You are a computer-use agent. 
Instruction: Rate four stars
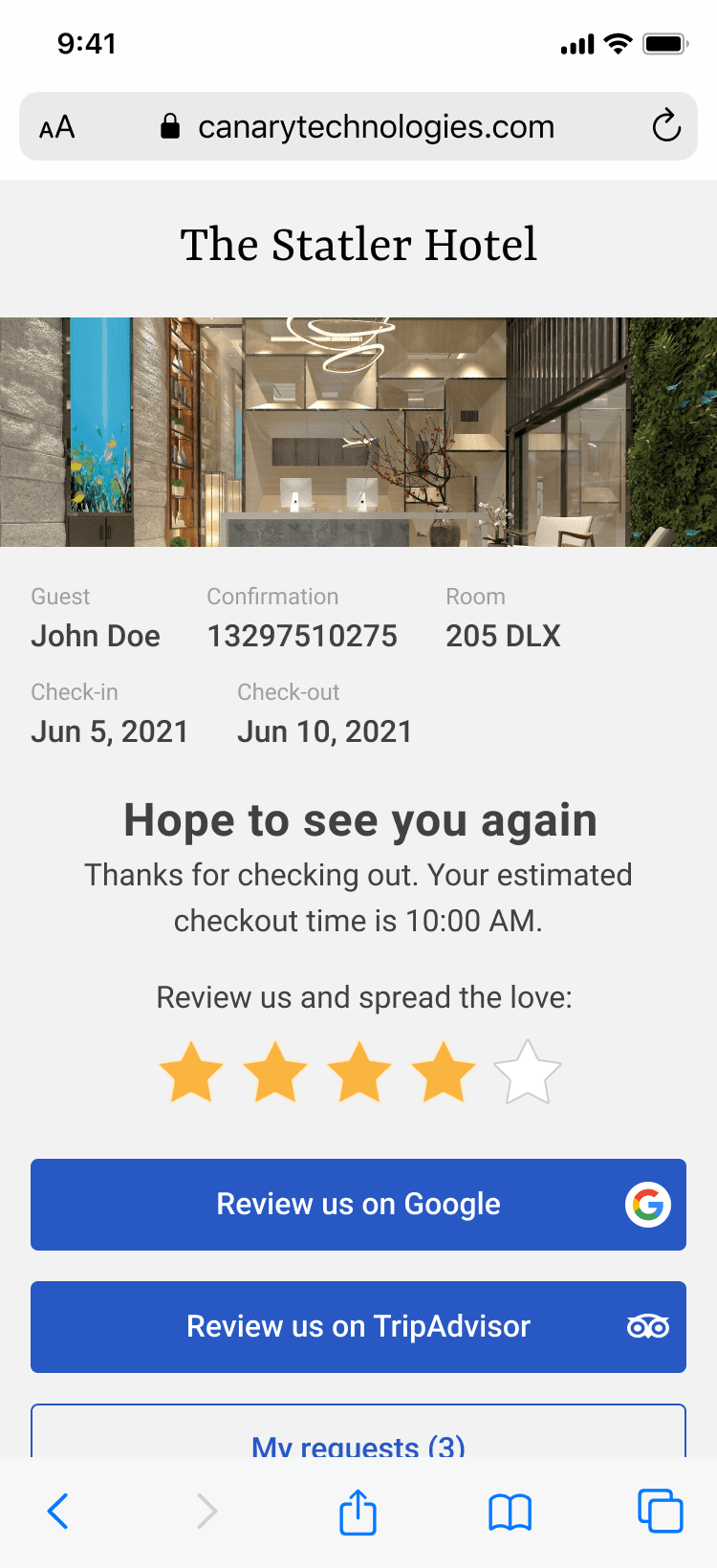click(444, 1073)
